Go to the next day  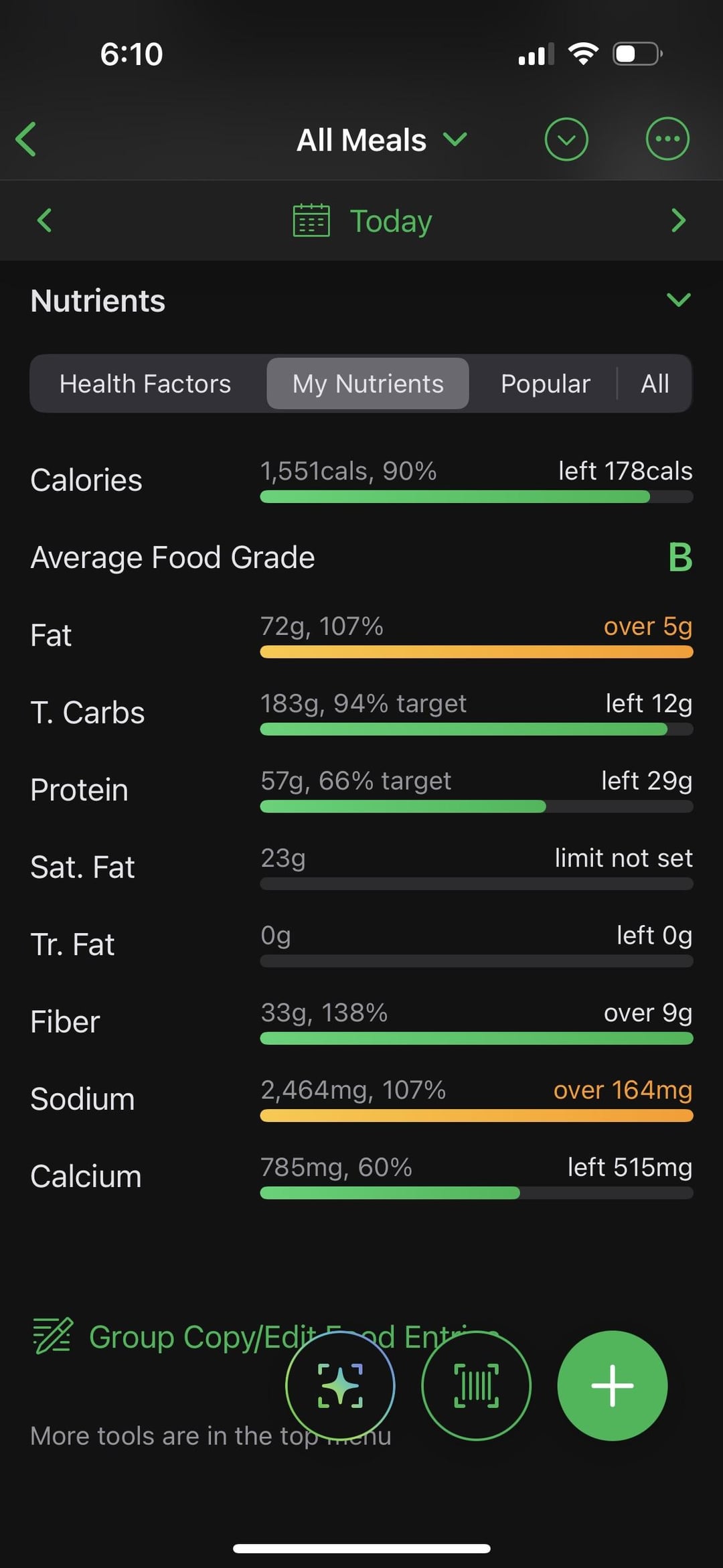tap(678, 220)
